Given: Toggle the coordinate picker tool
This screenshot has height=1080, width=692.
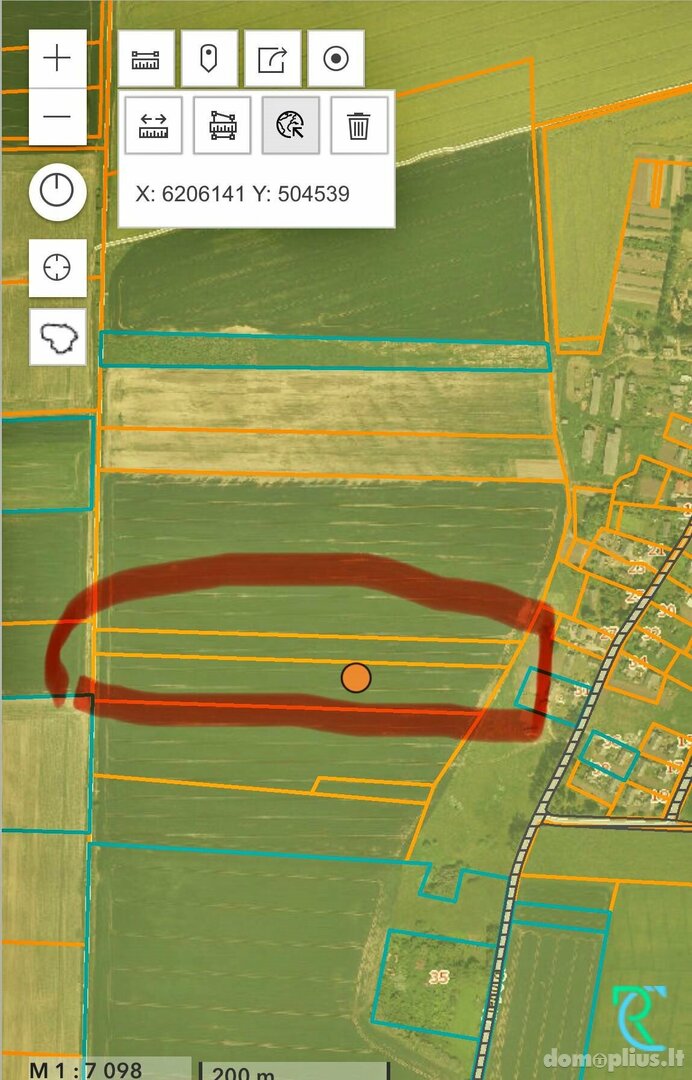Looking at the screenshot, I should 290,125.
